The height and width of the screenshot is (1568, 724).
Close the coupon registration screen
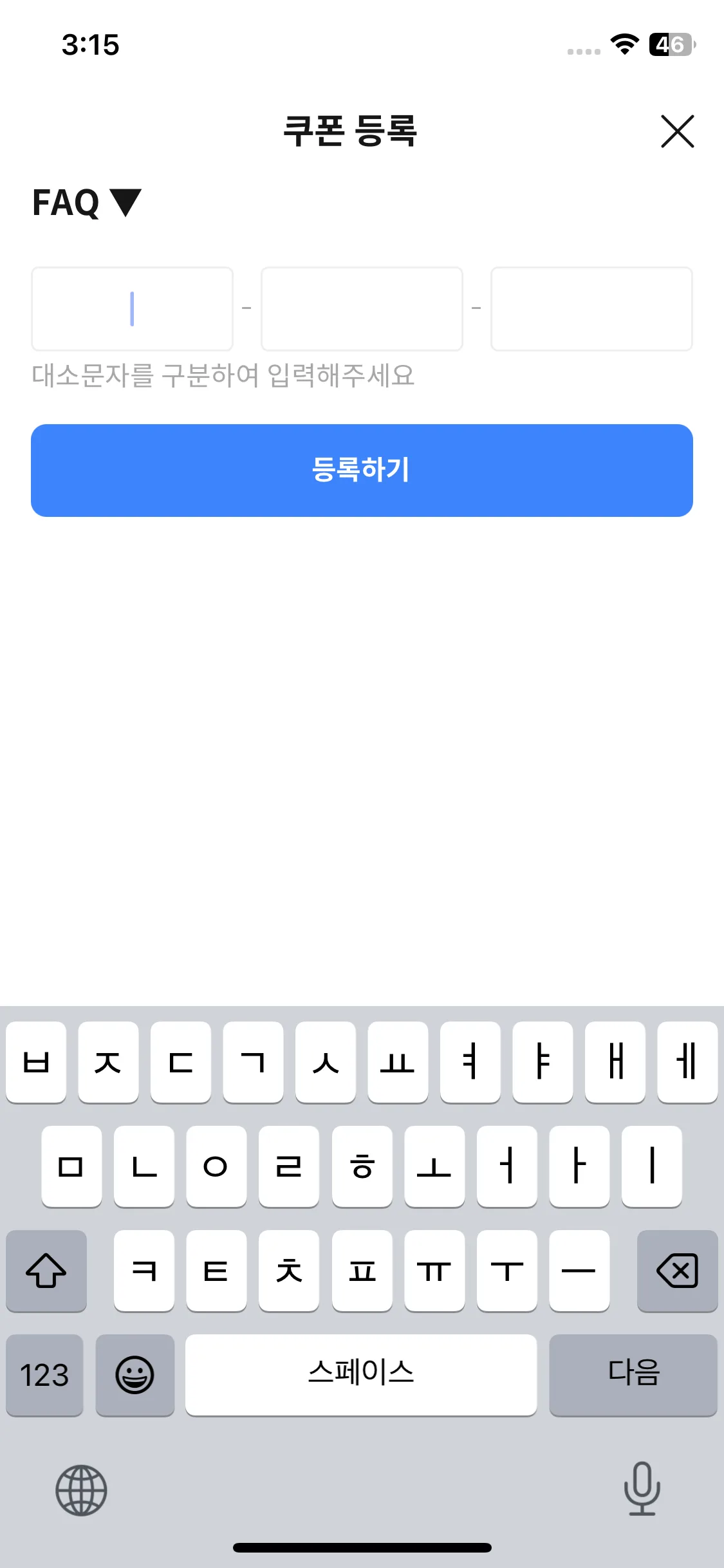[677, 131]
